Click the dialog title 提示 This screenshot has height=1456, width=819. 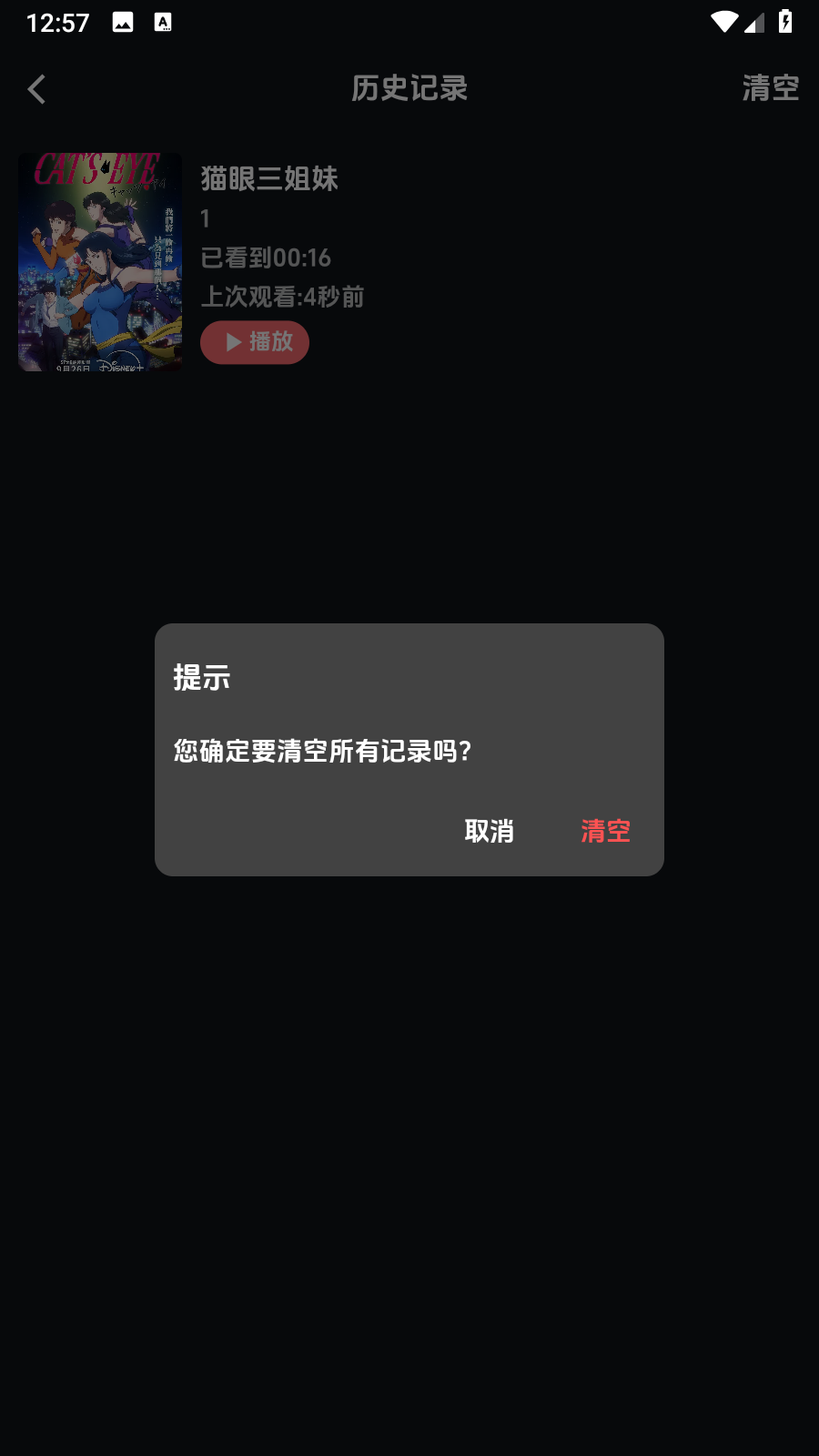pyautogui.click(x=202, y=678)
